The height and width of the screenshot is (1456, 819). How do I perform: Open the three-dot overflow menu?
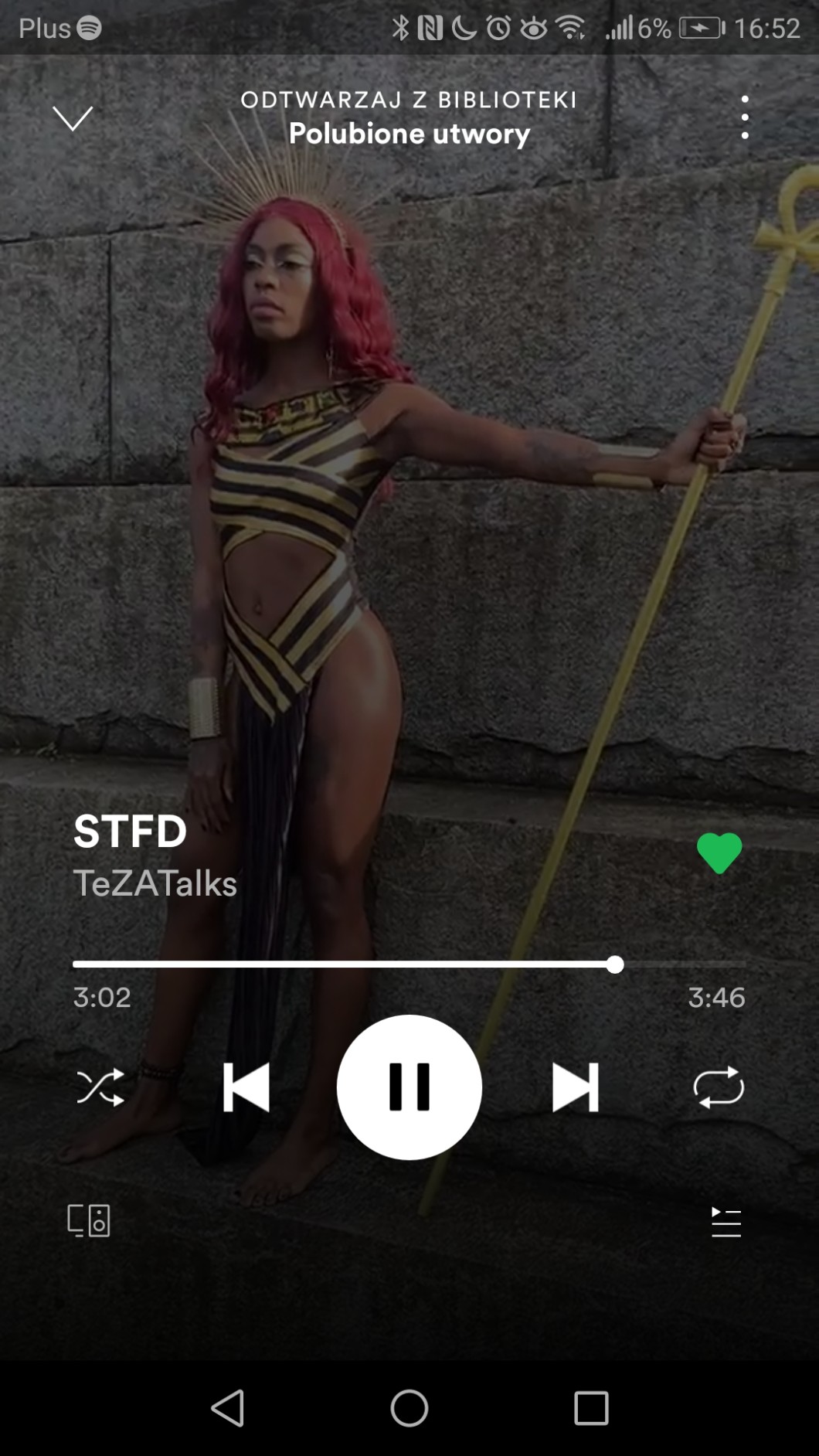(744, 117)
